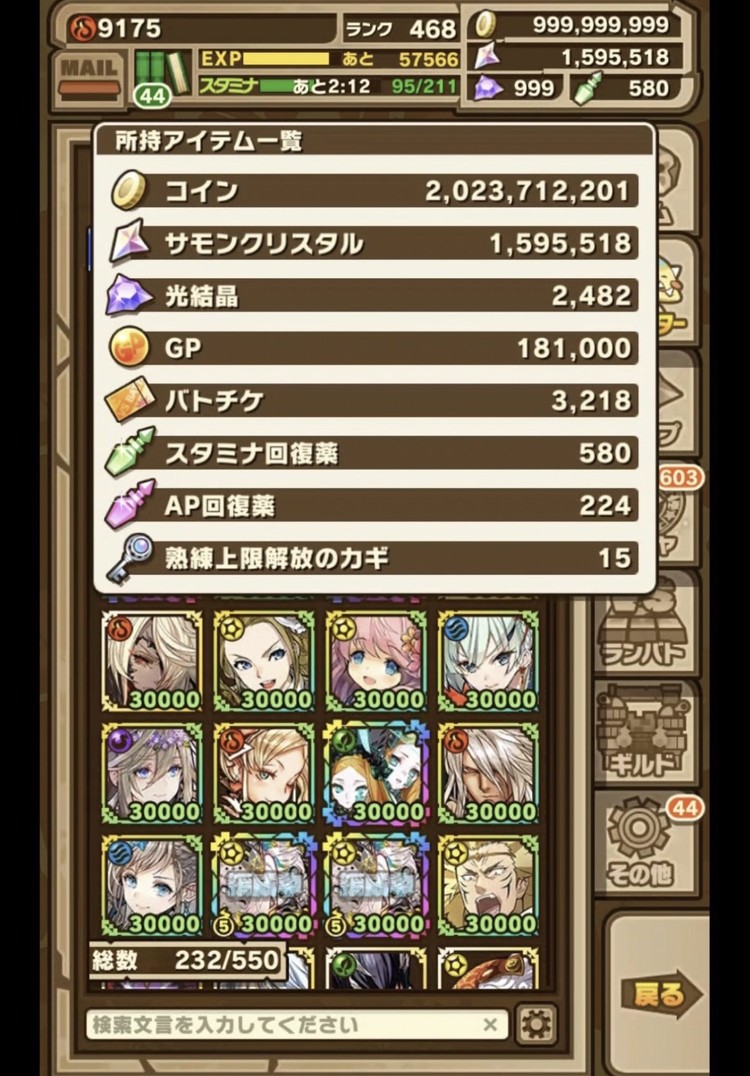Image resolution: width=750 pixels, height=1076 pixels.
Task: Tap the 戻る back button
Action: coord(660,995)
